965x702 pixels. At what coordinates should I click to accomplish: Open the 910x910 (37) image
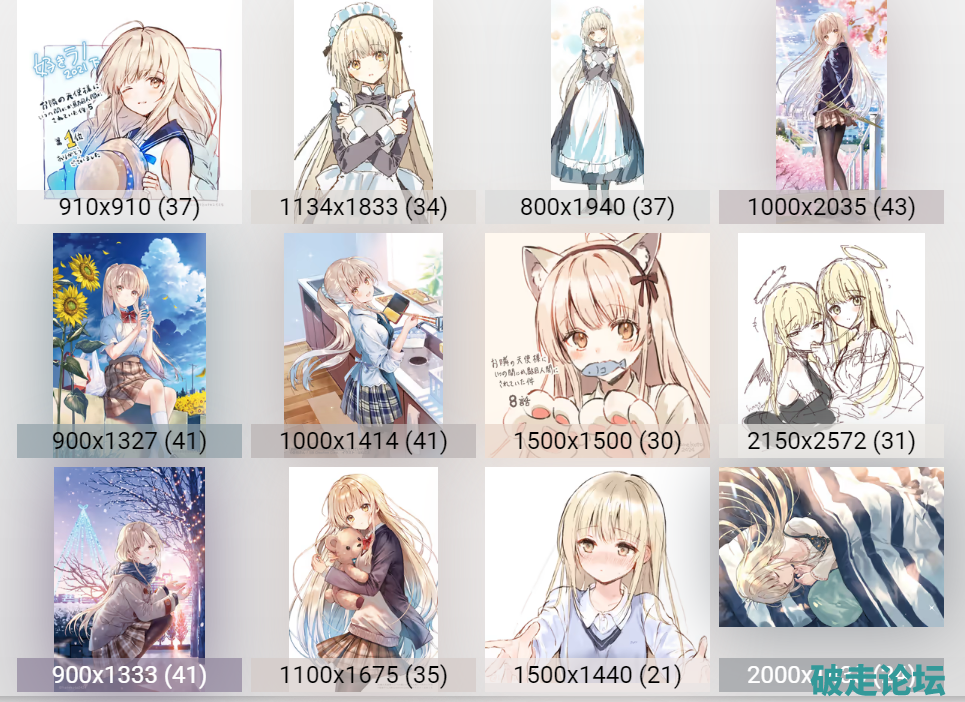pyautogui.click(x=130, y=100)
